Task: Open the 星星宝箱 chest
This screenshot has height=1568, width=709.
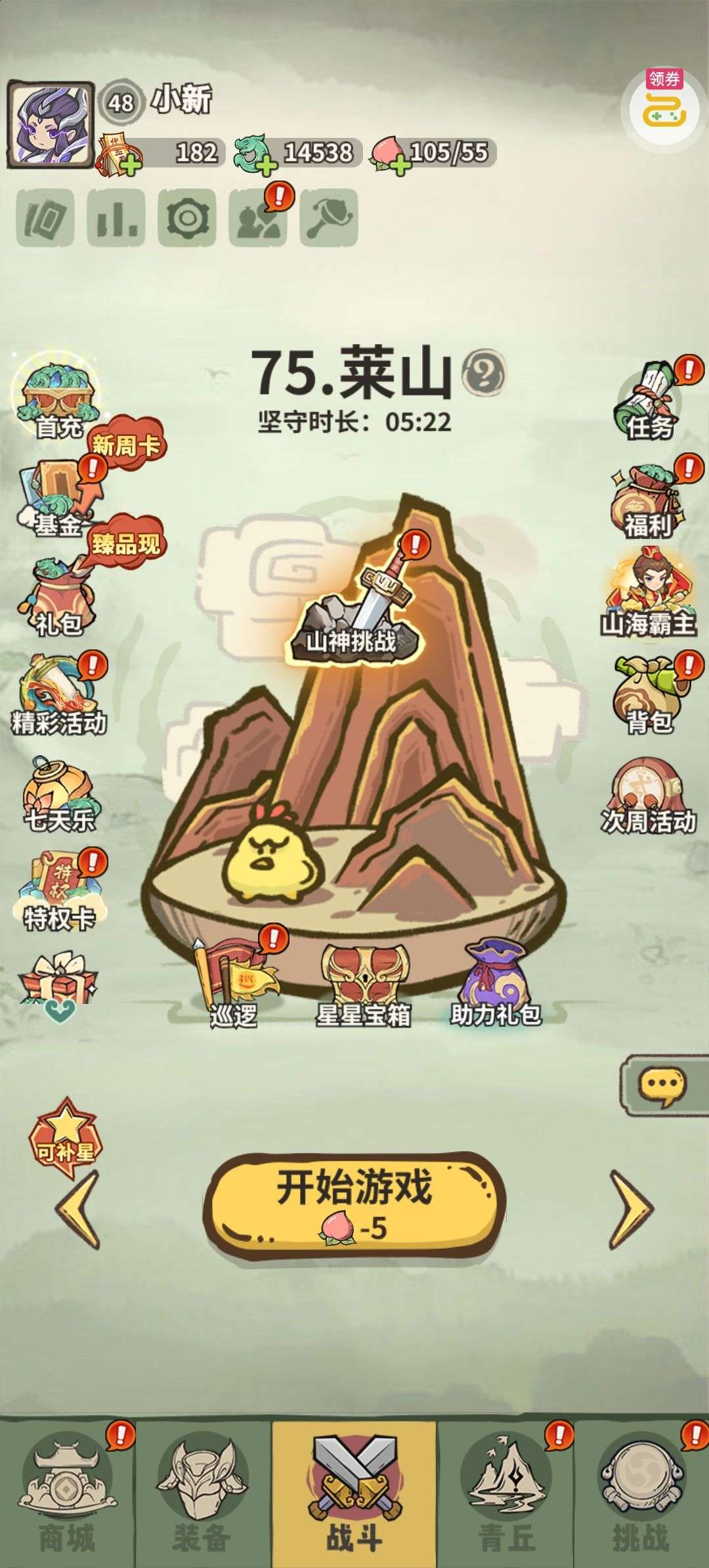Action: click(363, 986)
